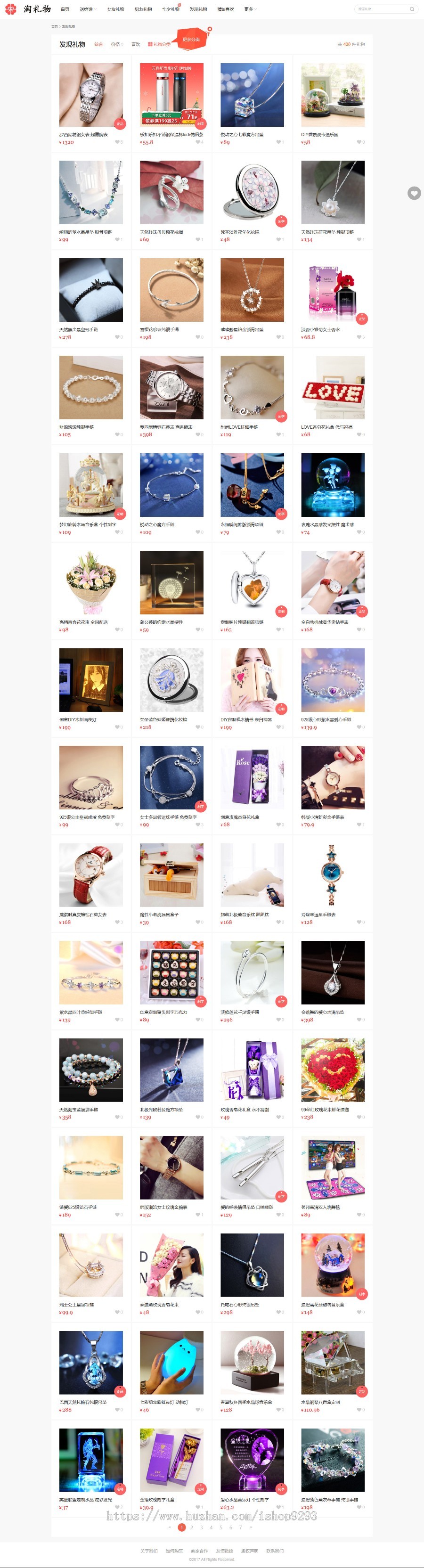This screenshot has width=424, height=1568.
Task: Go to the next results page arrow
Action: tap(251, 1527)
